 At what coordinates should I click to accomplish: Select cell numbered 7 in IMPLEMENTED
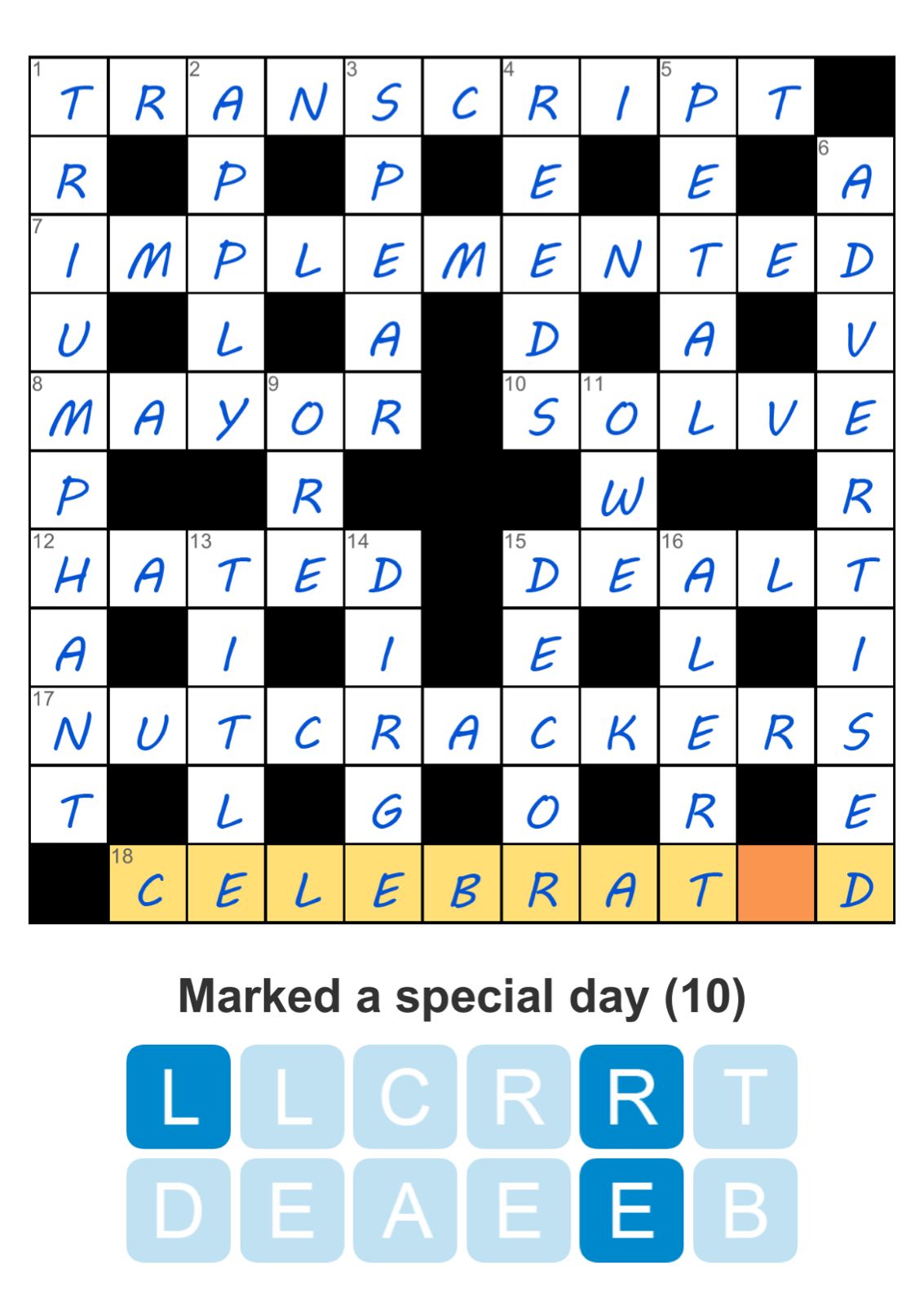click(69, 254)
